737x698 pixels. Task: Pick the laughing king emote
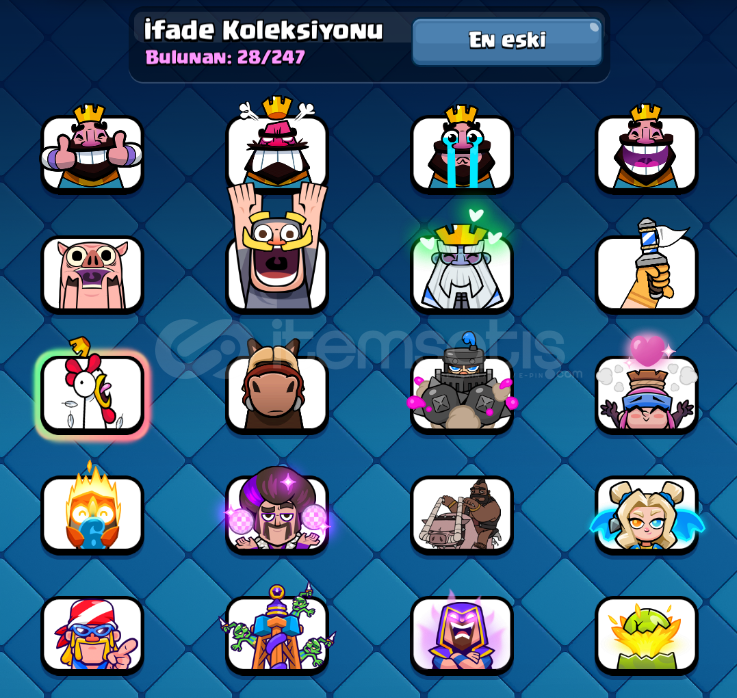click(x=646, y=153)
